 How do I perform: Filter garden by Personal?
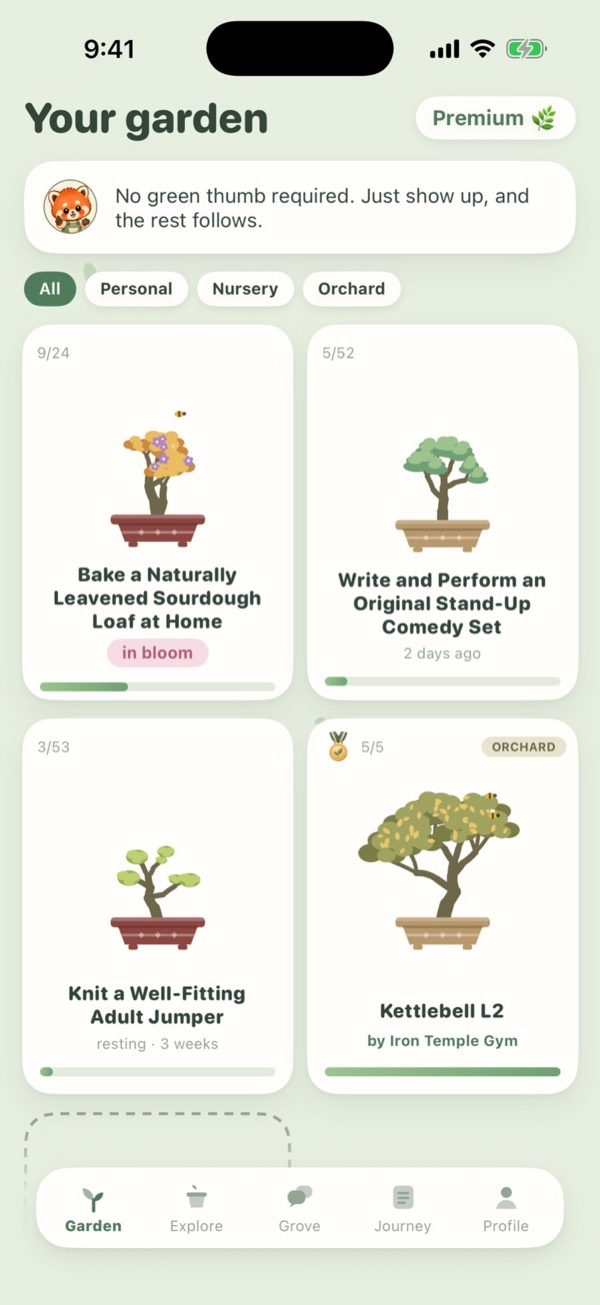(x=136, y=289)
